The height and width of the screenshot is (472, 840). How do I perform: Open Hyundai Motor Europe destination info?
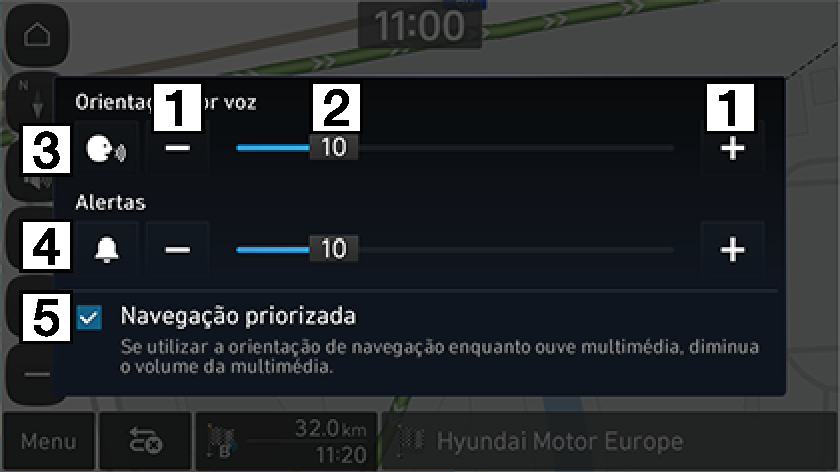click(560, 441)
